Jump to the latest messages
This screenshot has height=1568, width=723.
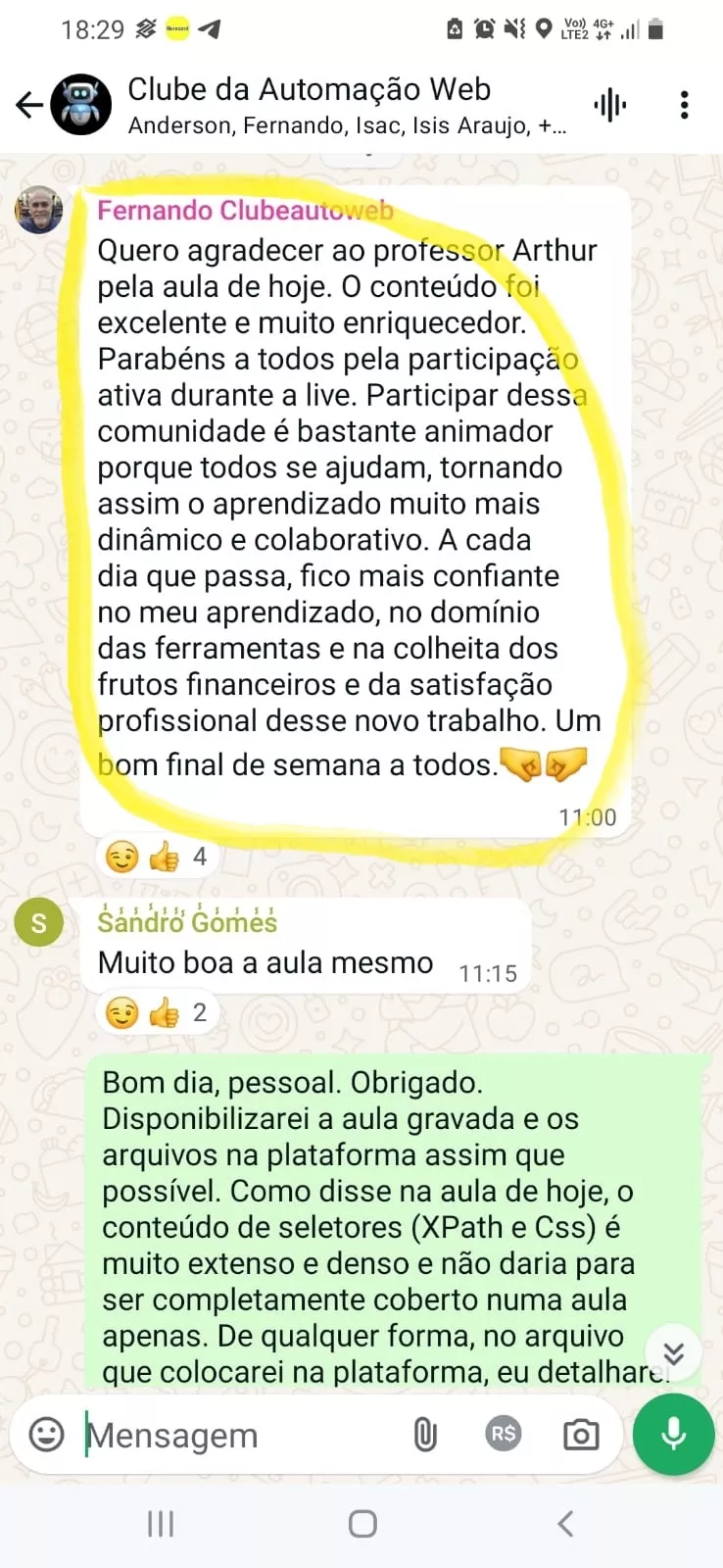tap(673, 1353)
